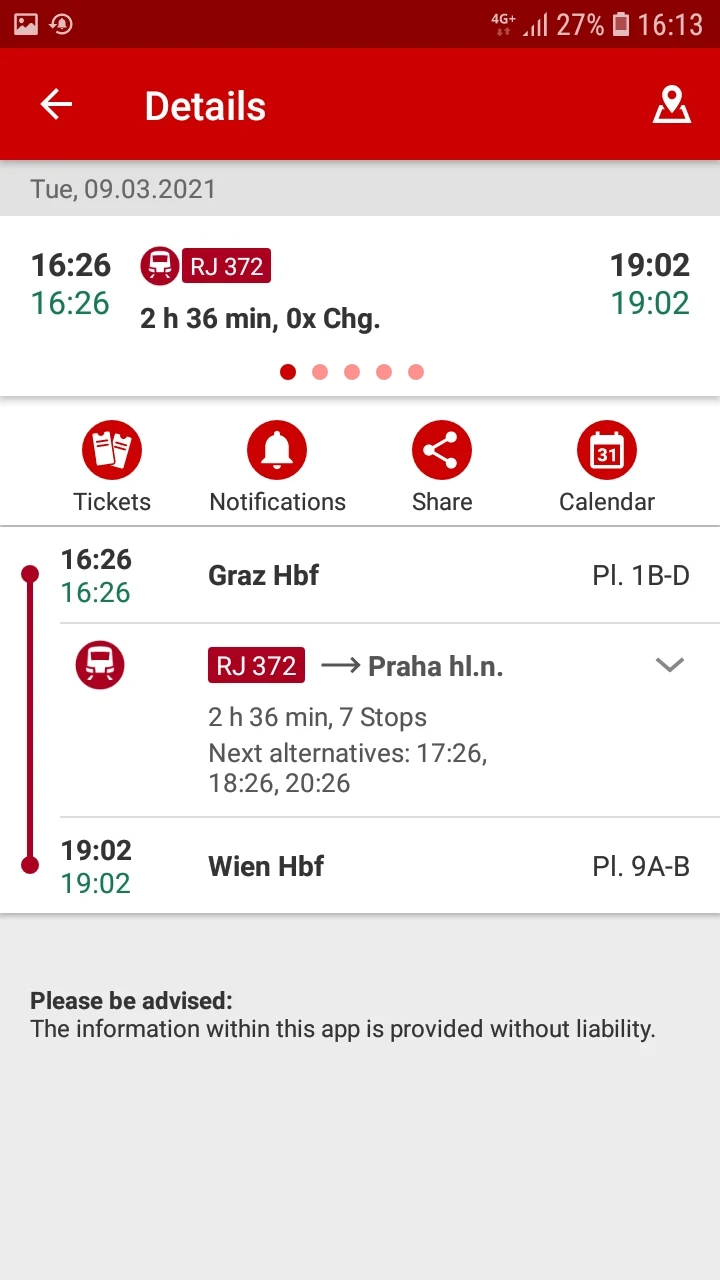Screen dimensions: 720x1280
Task: Select departure time 16:26
Action: 69,265
